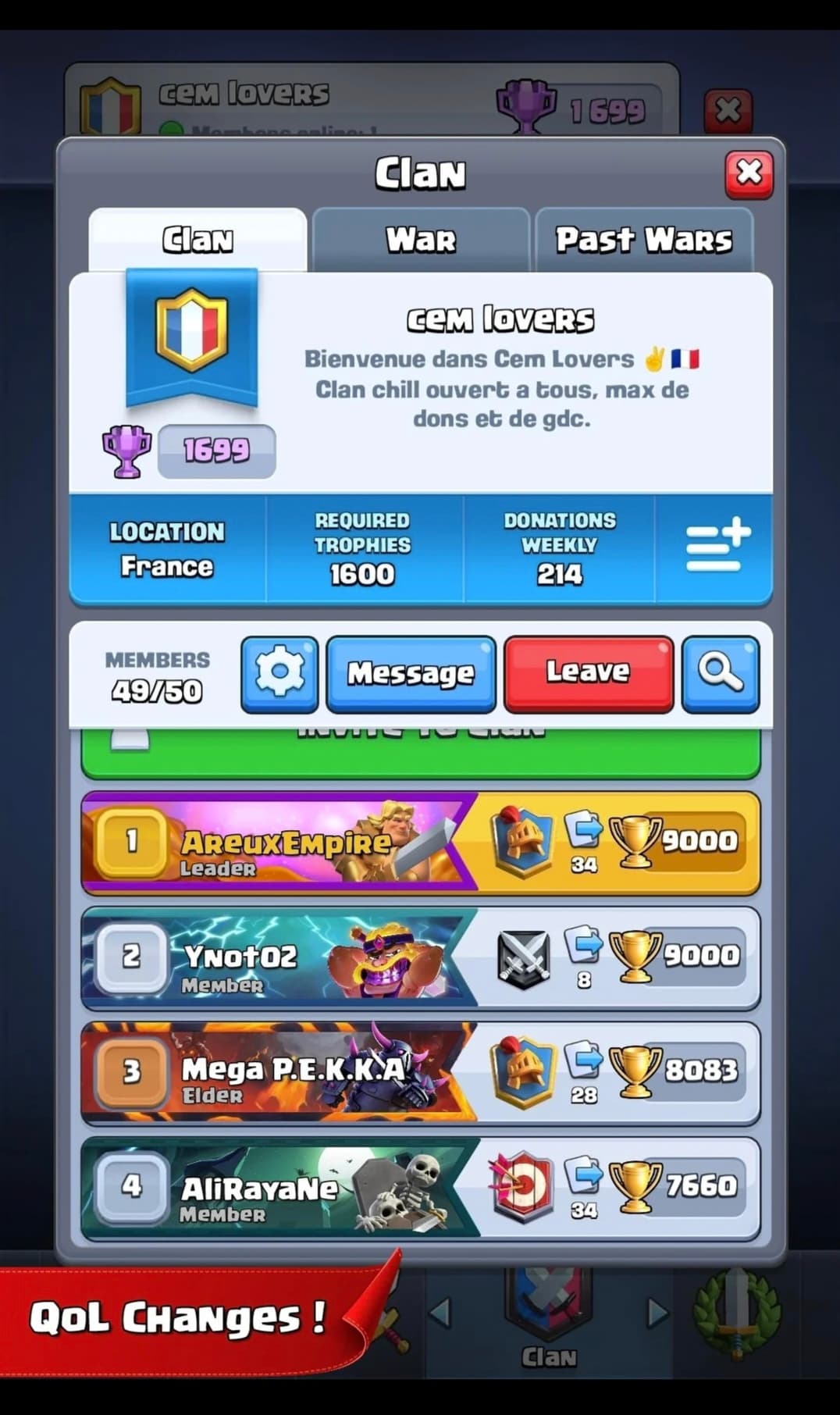Search clan members with magnifier
Image resolution: width=840 pixels, height=1415 pixels.
click(721, 674)
